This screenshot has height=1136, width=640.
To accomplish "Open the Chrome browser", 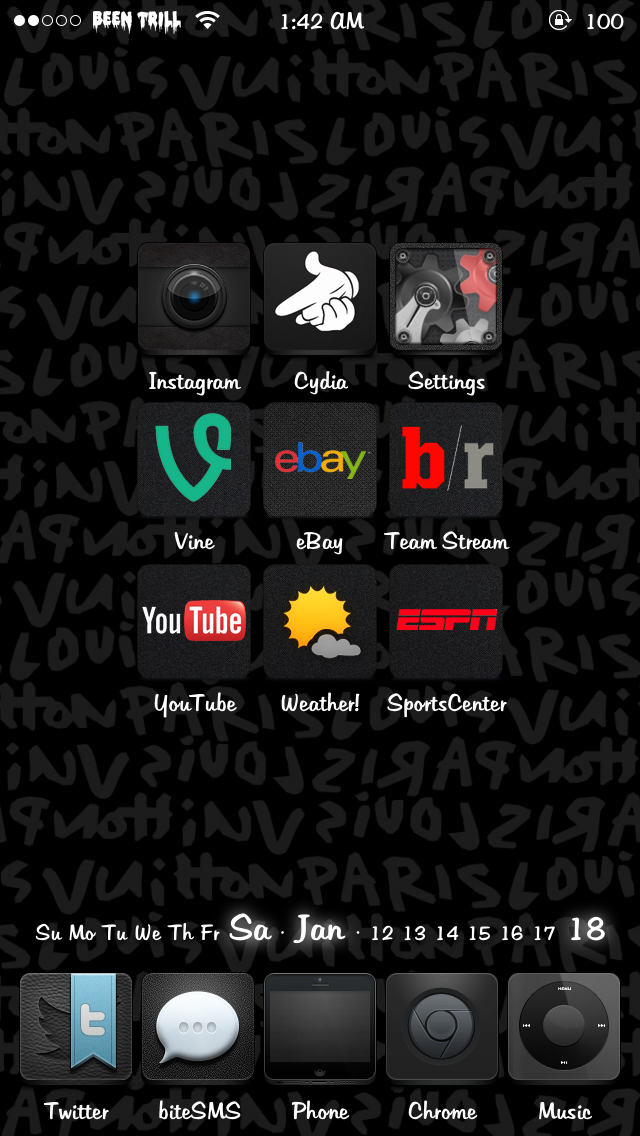I will coord(442,1027).
